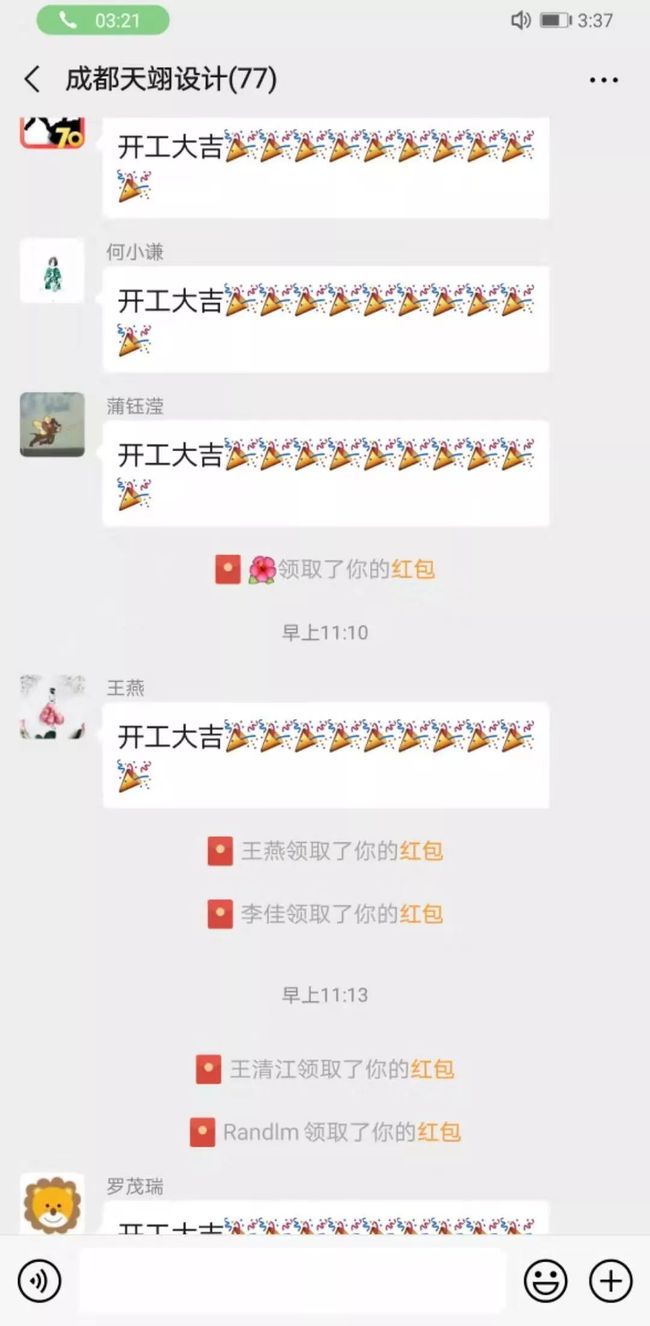This screenshot has width=650, height=1326.
Task: Open the plus attachments menu
Action: click(610, 1280)
